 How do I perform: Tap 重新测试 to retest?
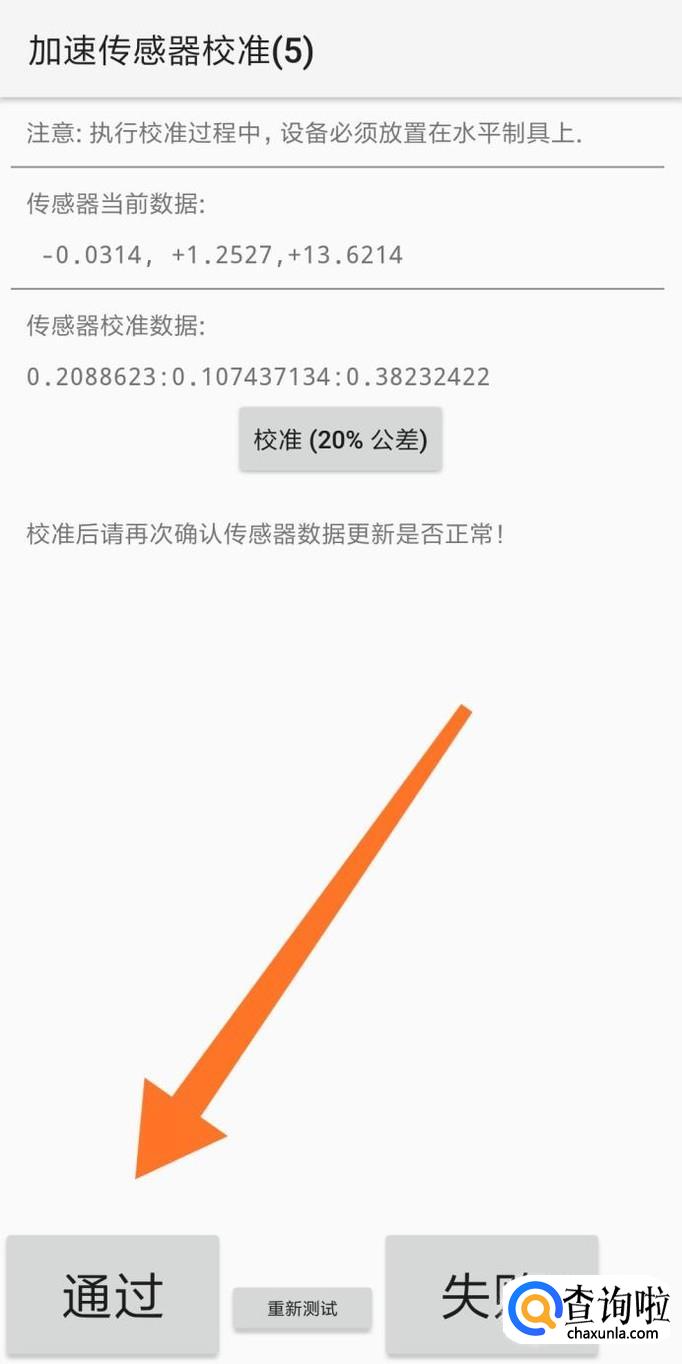302,1308
